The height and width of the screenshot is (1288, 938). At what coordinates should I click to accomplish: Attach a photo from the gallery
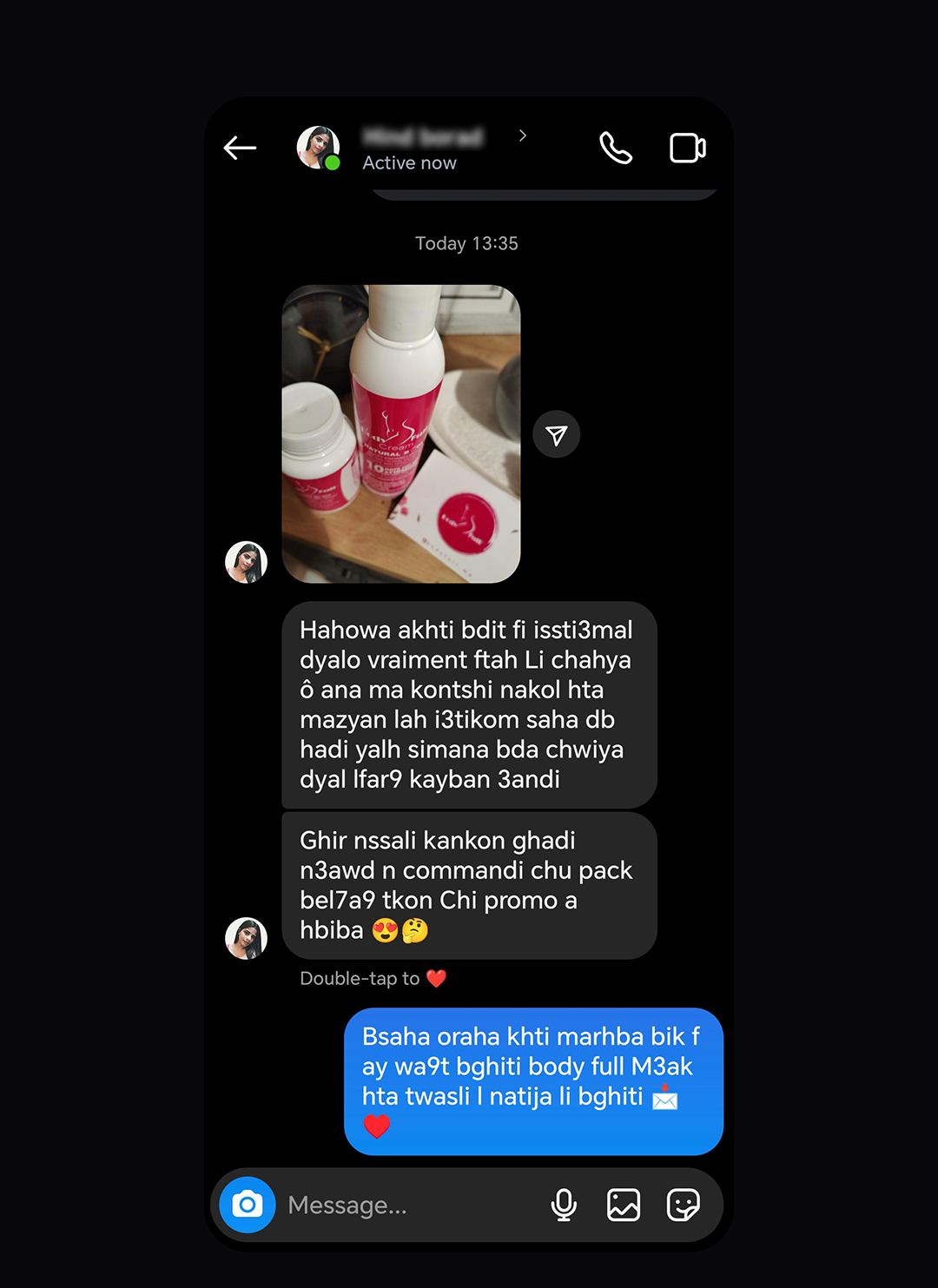pyautogui.click(x=624, y=1205)
